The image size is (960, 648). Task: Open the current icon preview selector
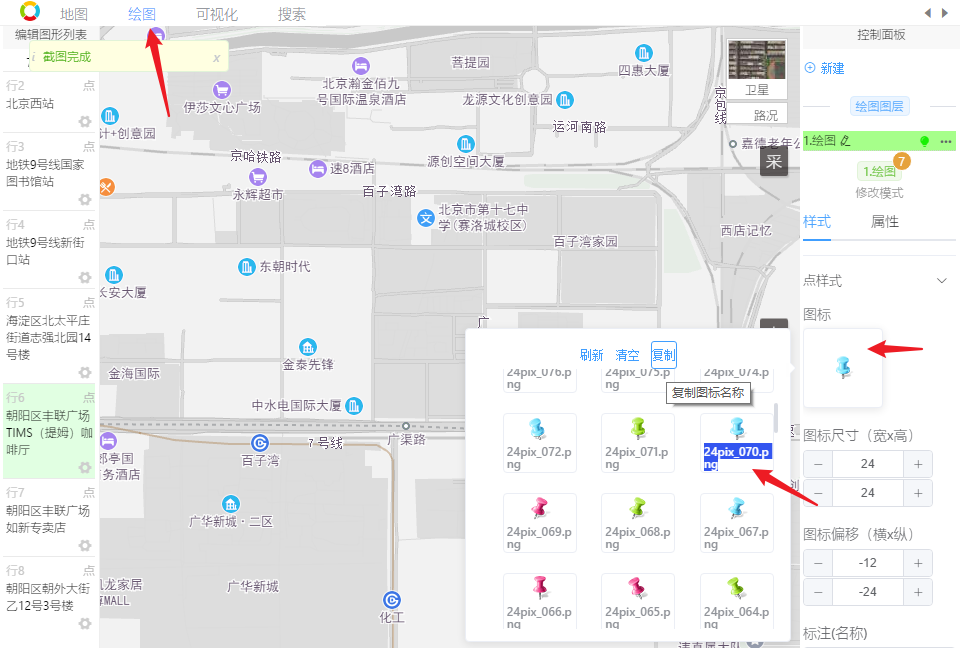pos(842,367)
